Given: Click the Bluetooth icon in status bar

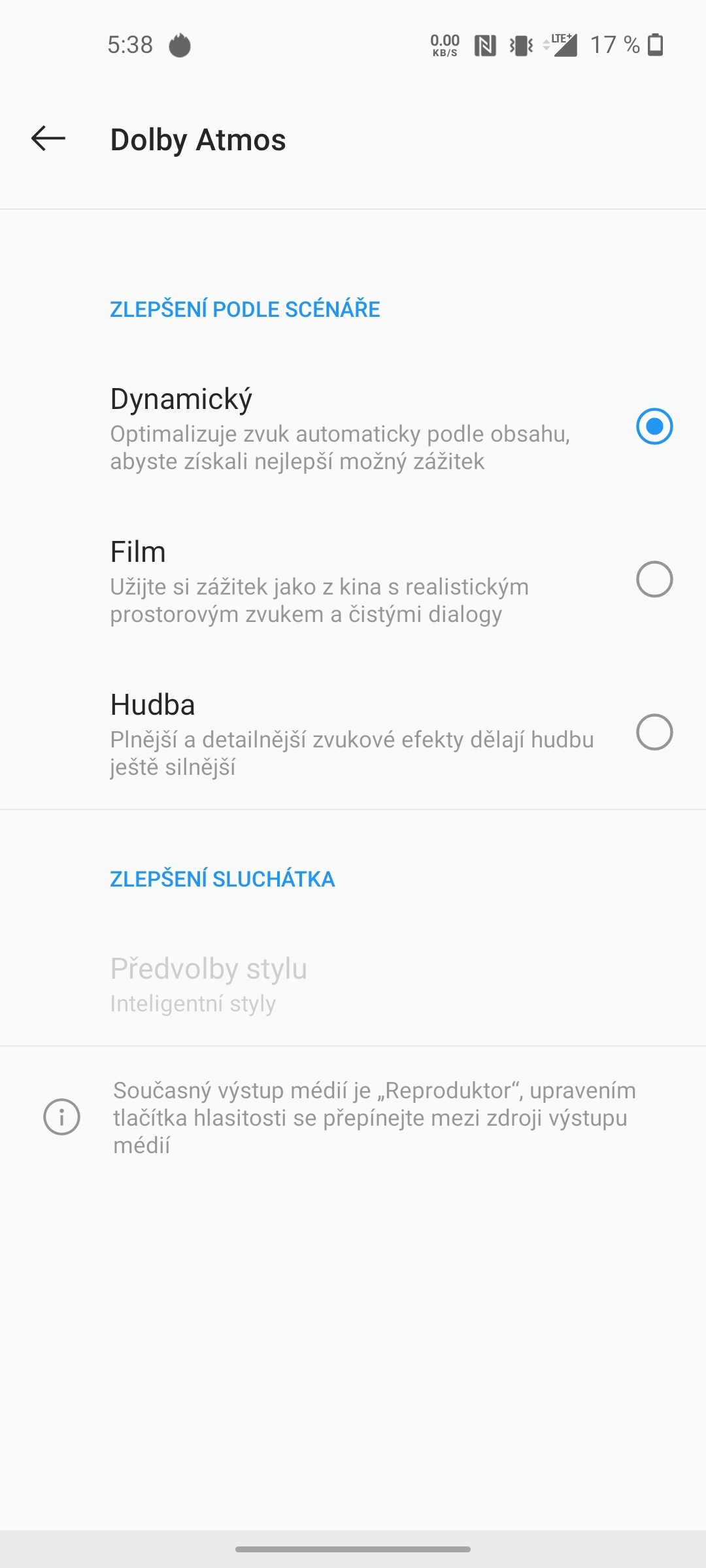Looking at the screenshot, I should tap(520, 44).
